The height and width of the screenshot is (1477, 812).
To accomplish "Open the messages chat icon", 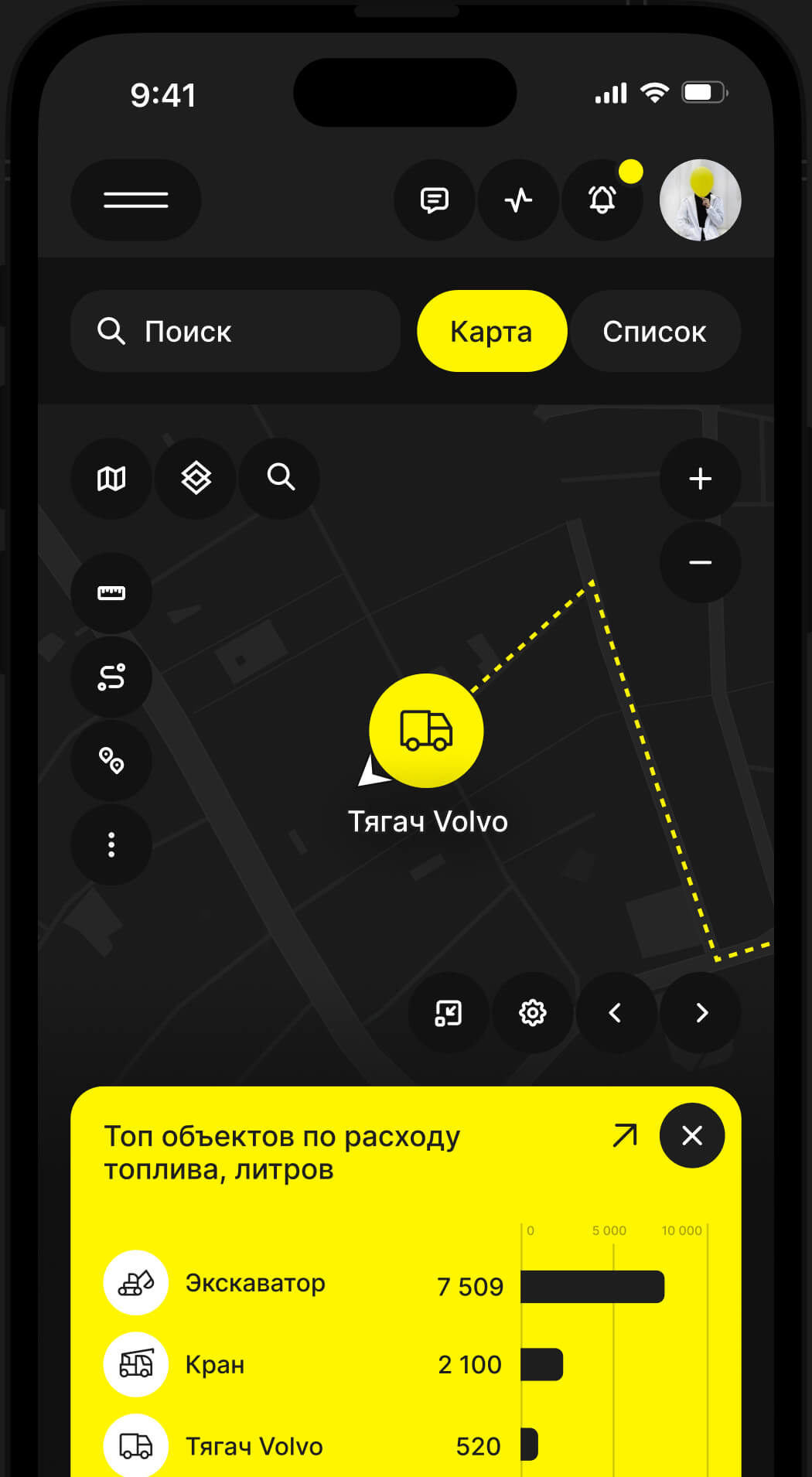I will (x=434, y=200).
